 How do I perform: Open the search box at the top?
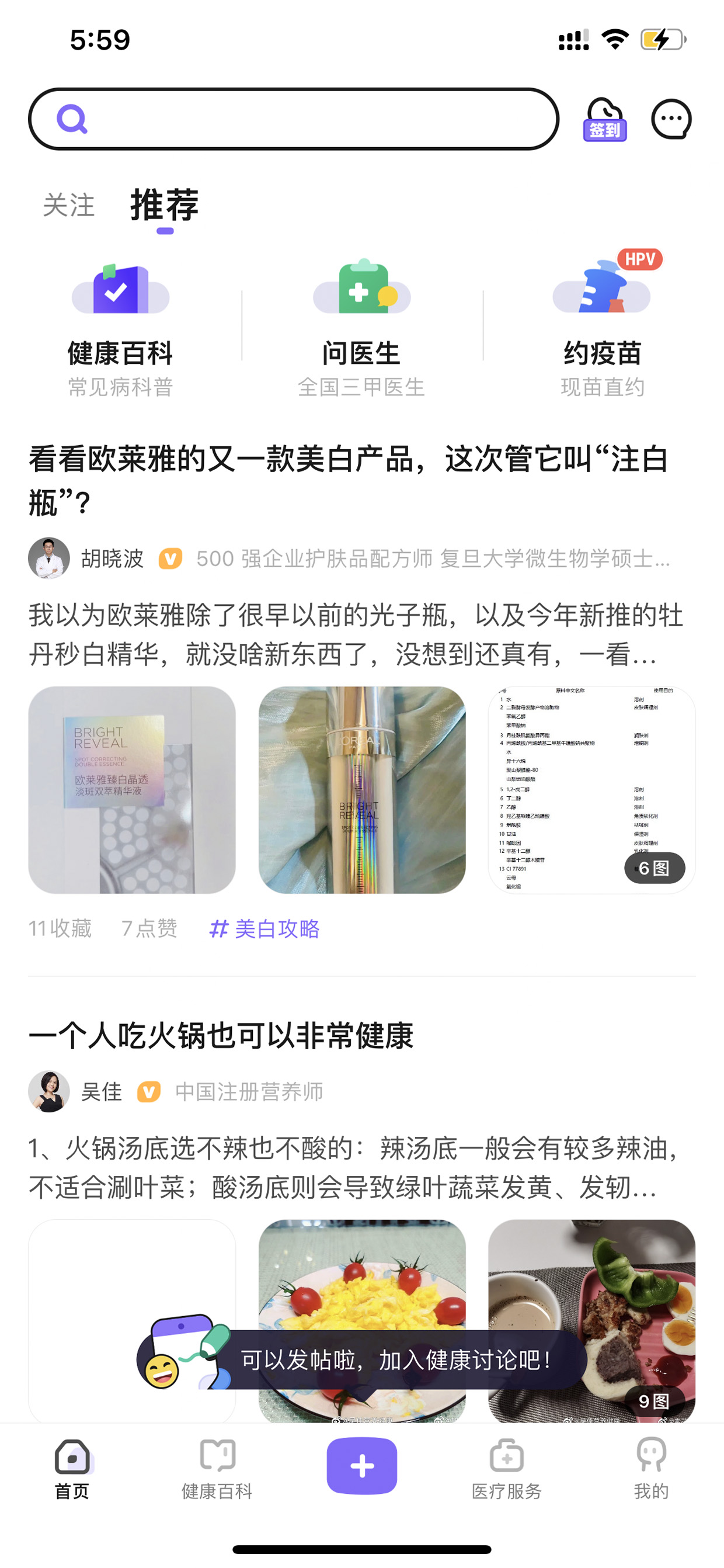click(293, 119)
